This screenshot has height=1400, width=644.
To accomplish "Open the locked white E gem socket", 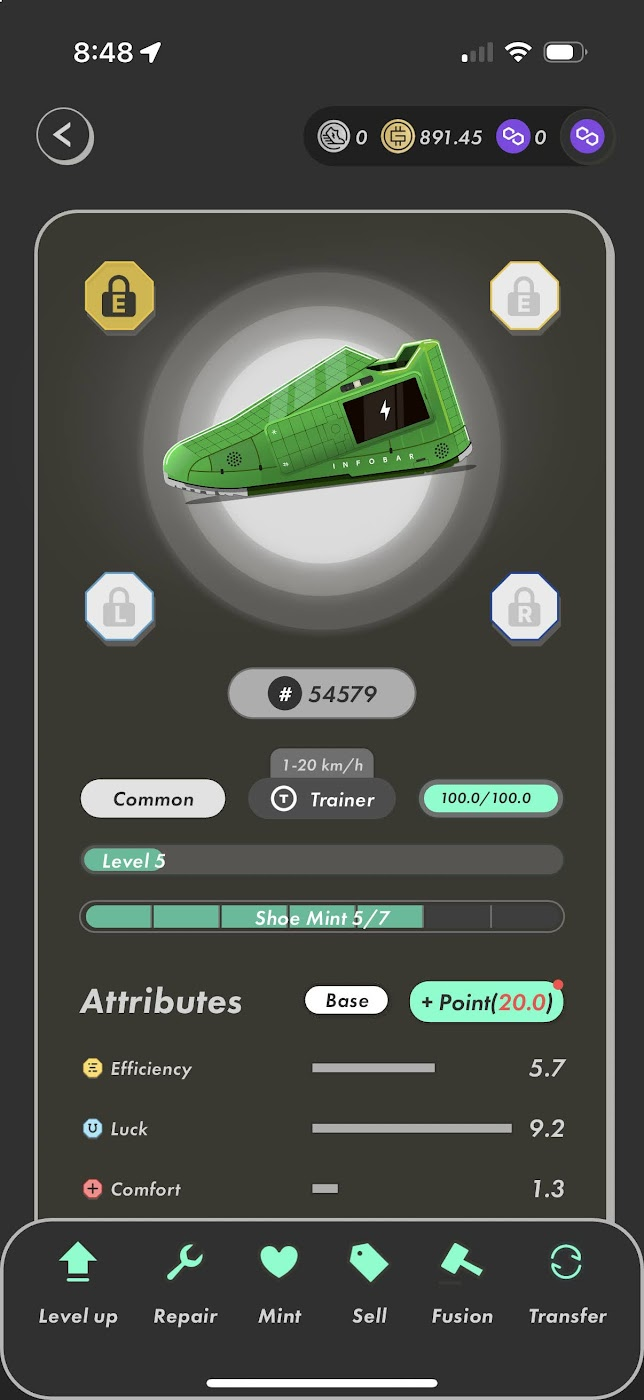I will pyautogui.click(x=524, y=297).
